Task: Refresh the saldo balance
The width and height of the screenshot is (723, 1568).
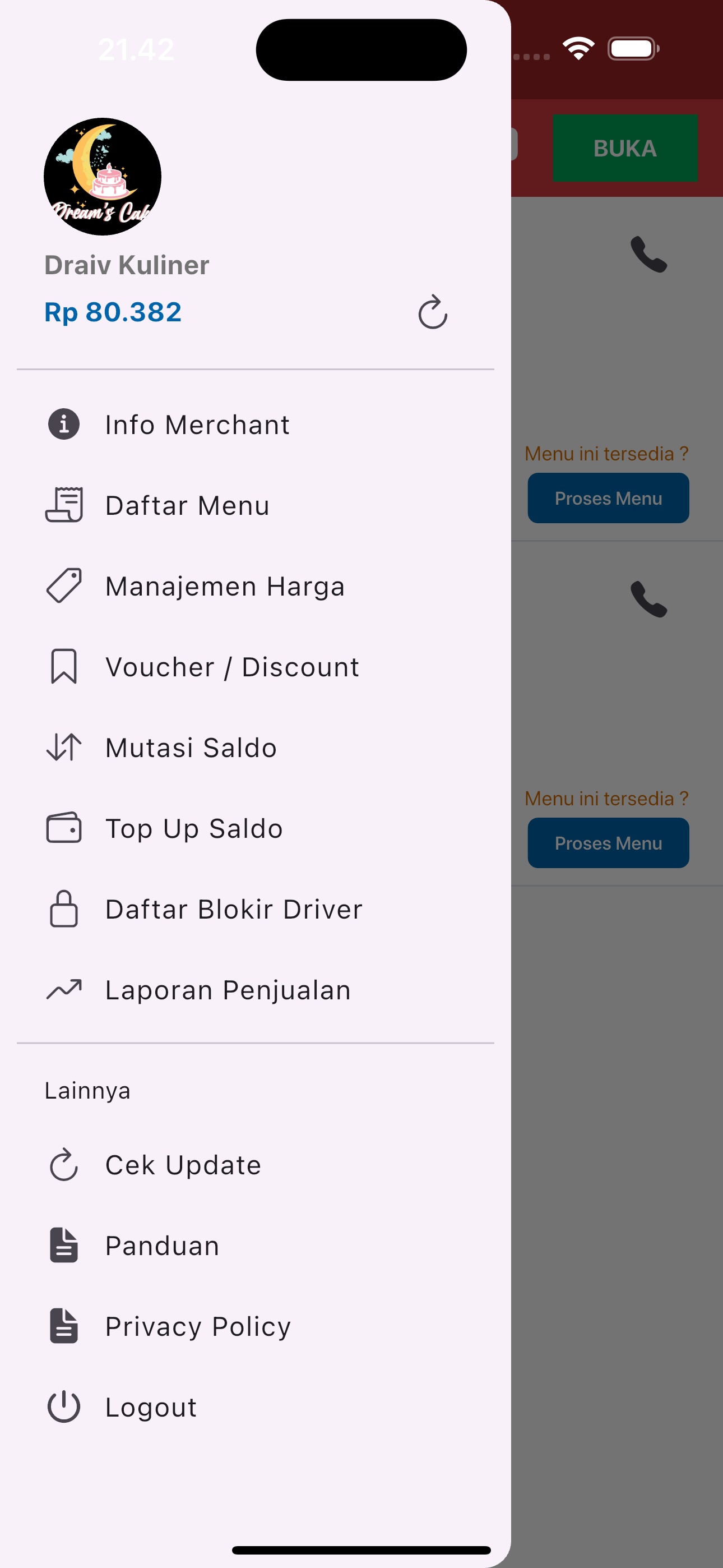Action: pos(433,312)
